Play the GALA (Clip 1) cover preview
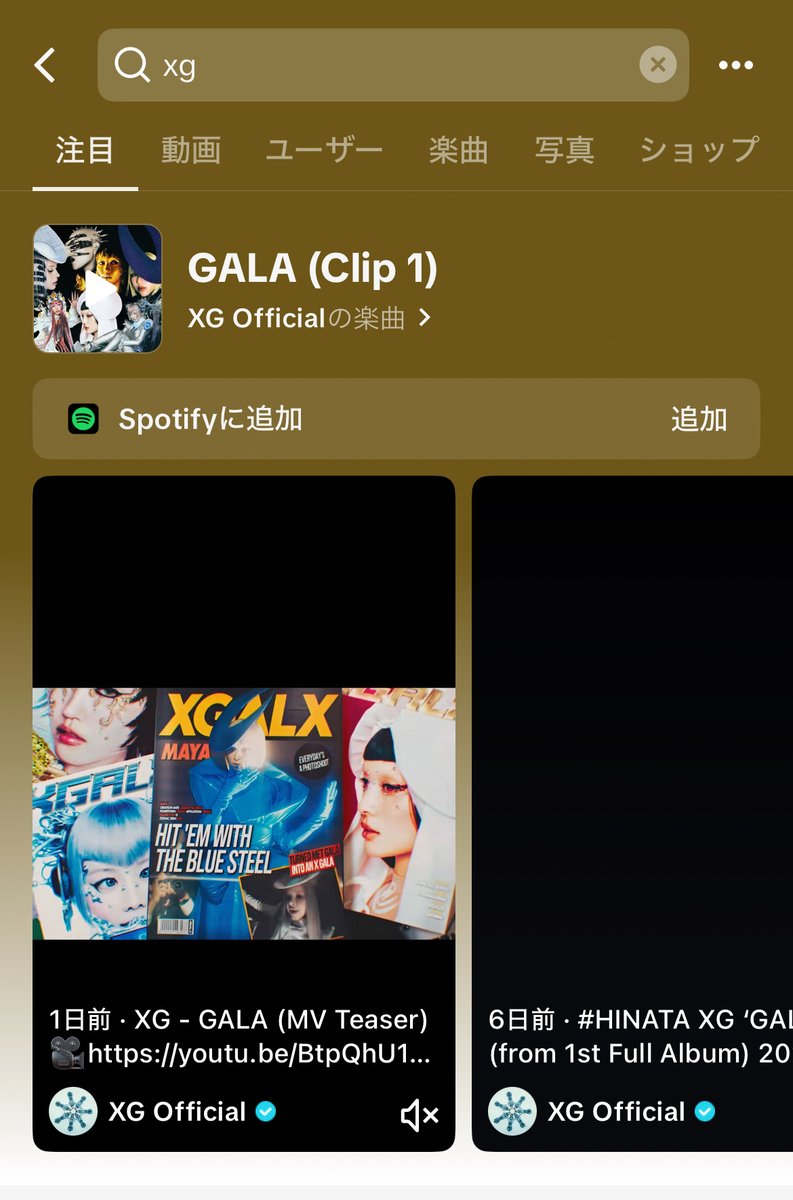The image size is (793, 1200). (x=97, y=289)
